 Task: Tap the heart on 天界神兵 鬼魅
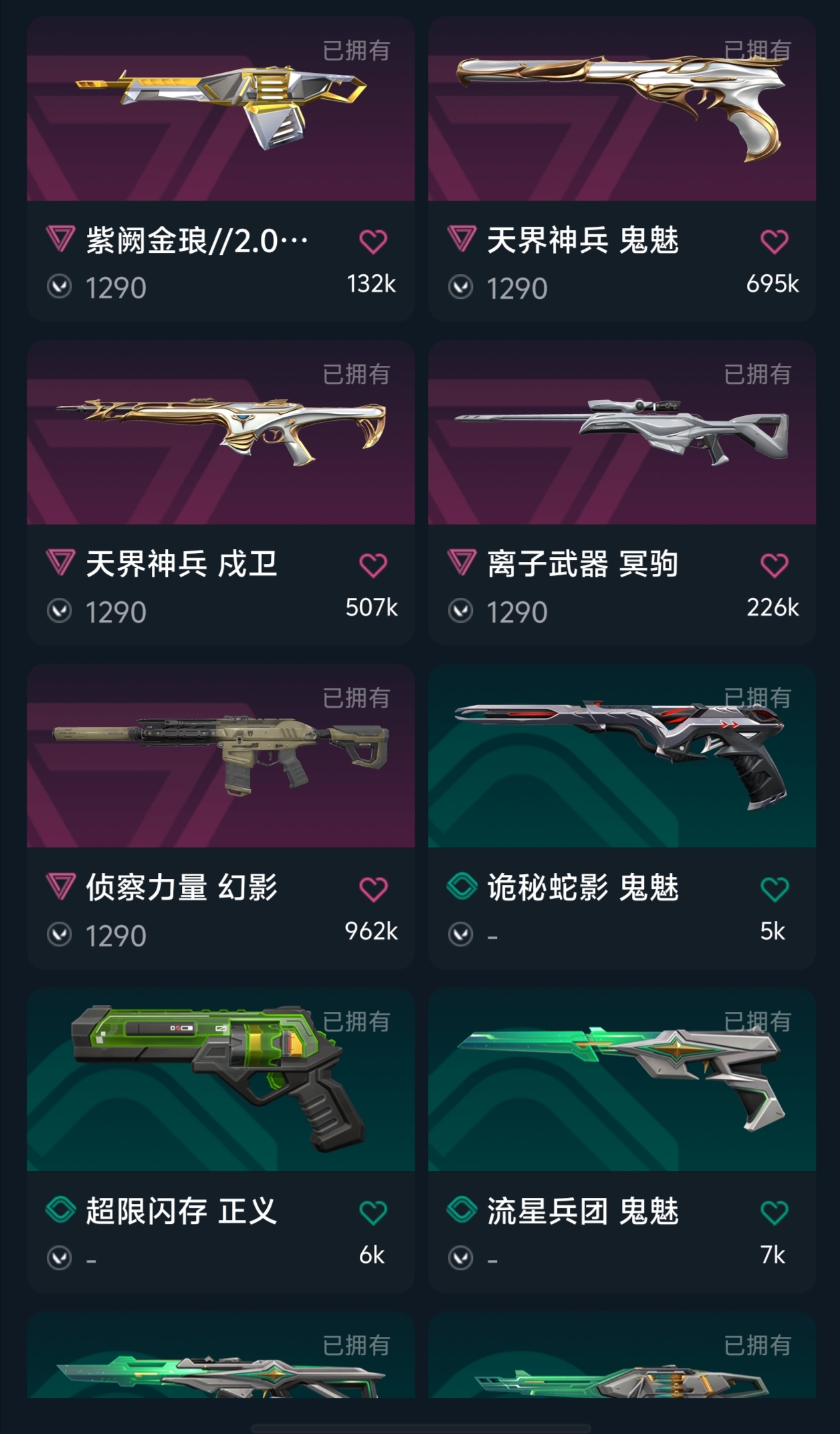point(774,241)
